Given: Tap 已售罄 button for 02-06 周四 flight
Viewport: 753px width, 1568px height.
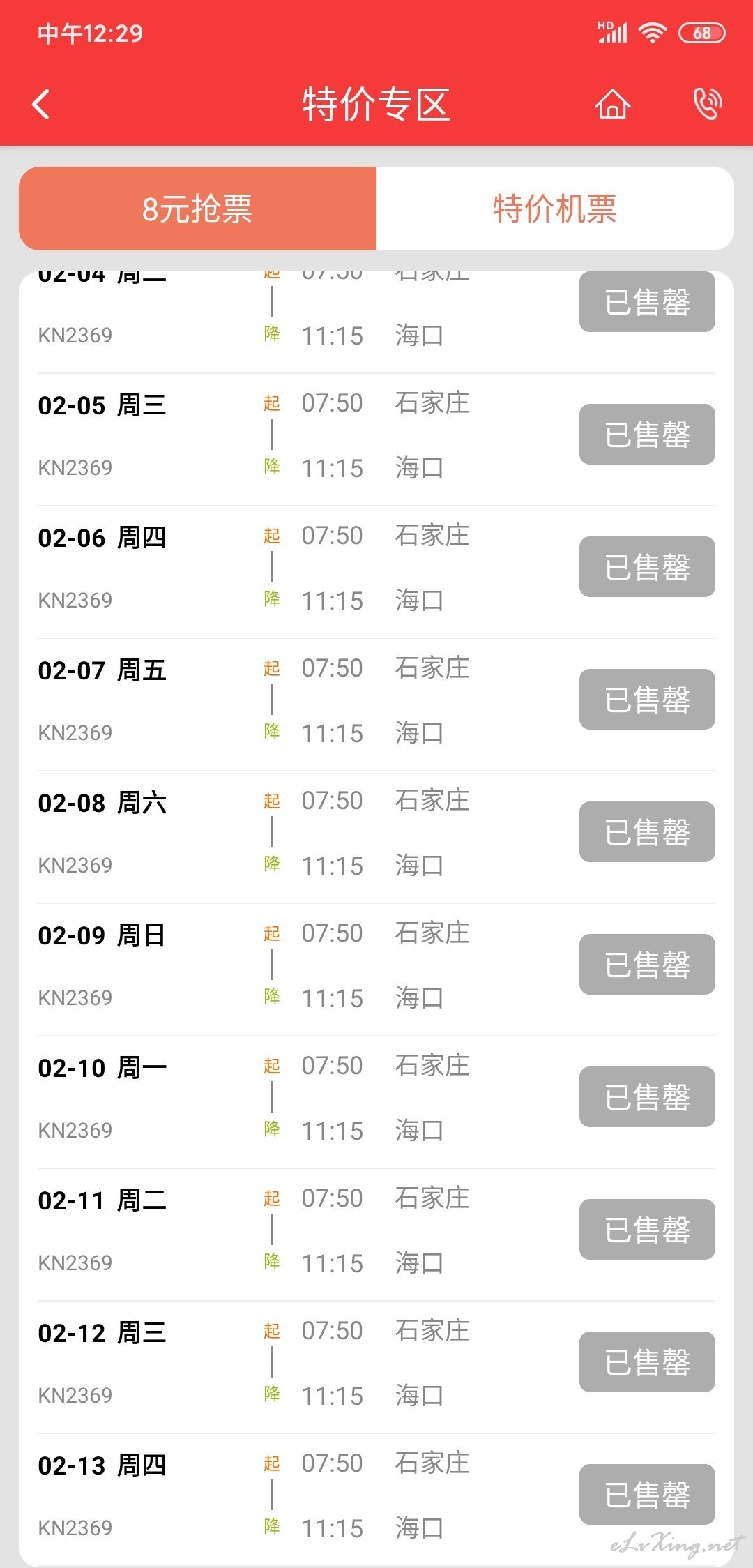Looking at the screenshot, I should (647, 566).
